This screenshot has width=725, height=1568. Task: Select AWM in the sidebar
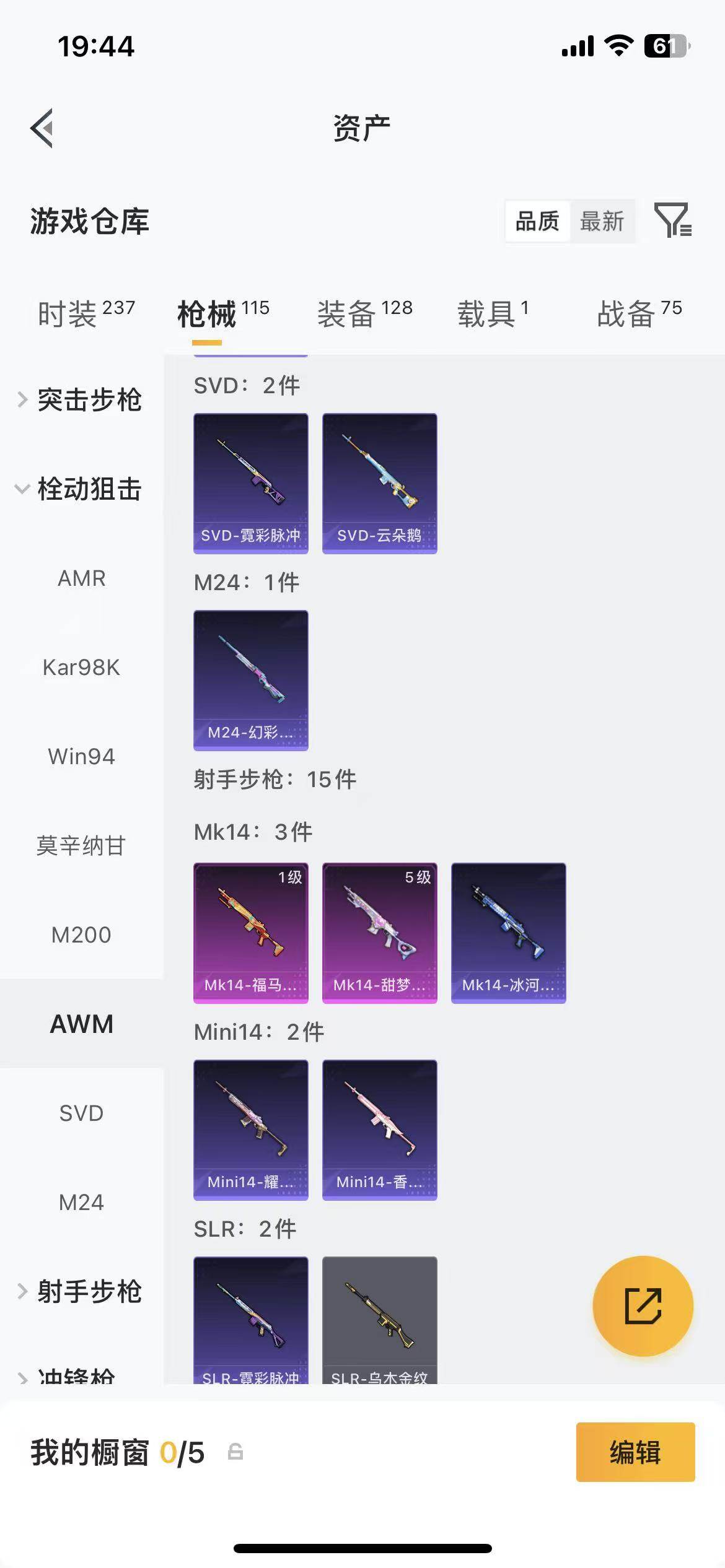82,1023
